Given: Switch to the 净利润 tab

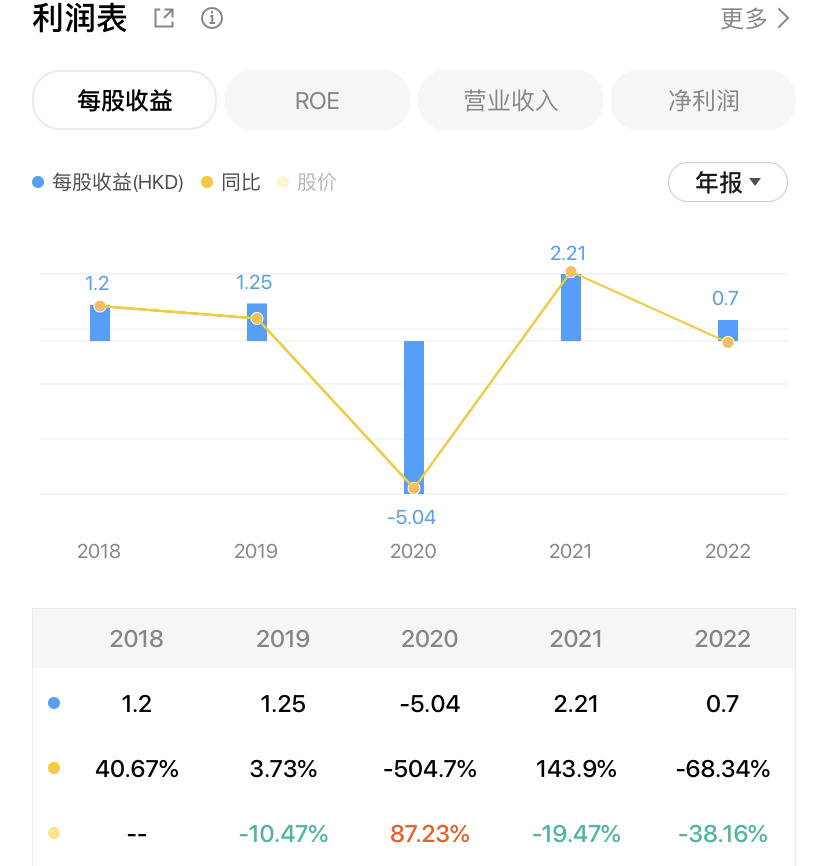Looking at the screenshot, I should point(703,100).
